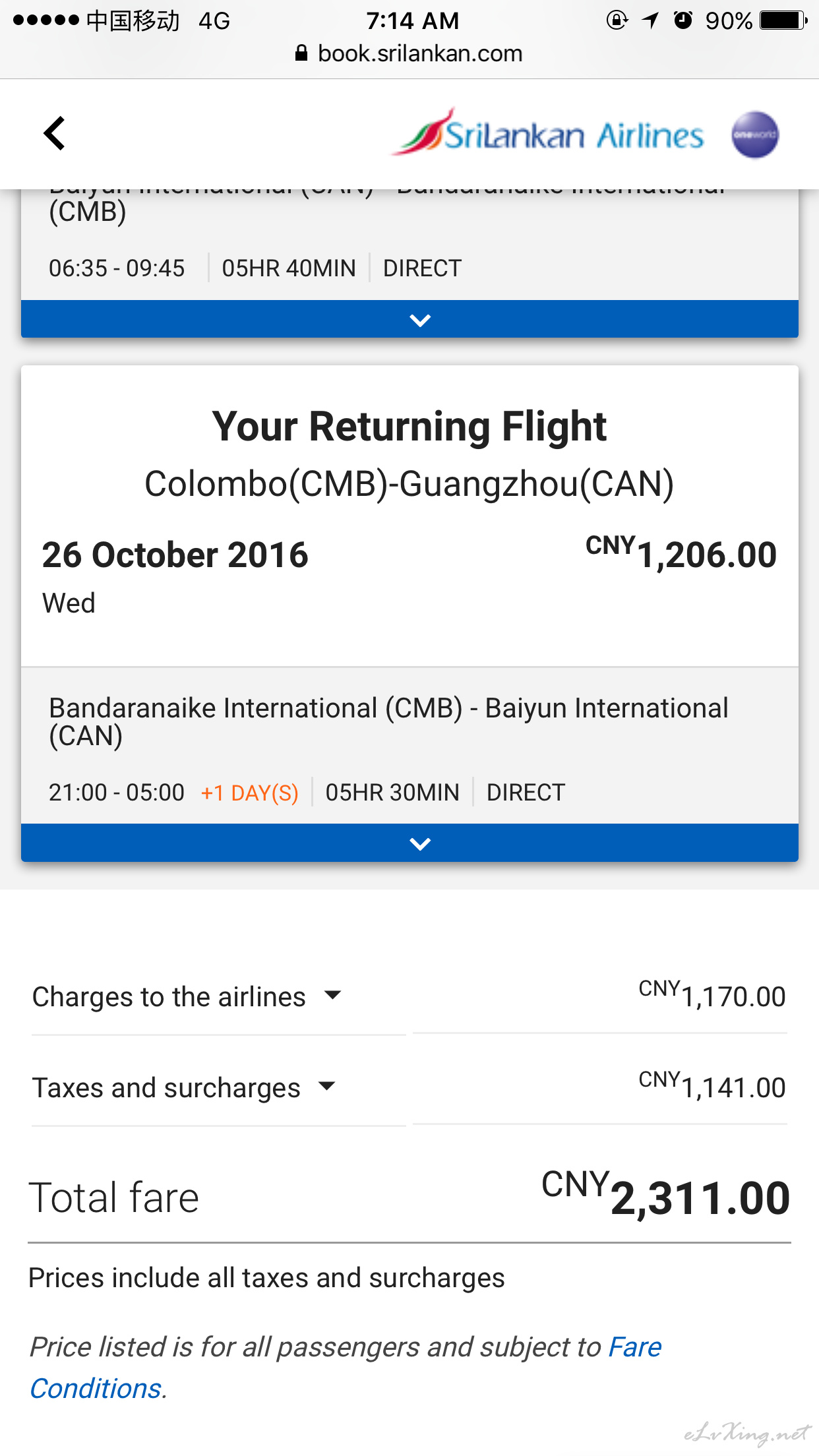Open the Fare Conditions link

pyautogui.click(x=346, y=1367)
